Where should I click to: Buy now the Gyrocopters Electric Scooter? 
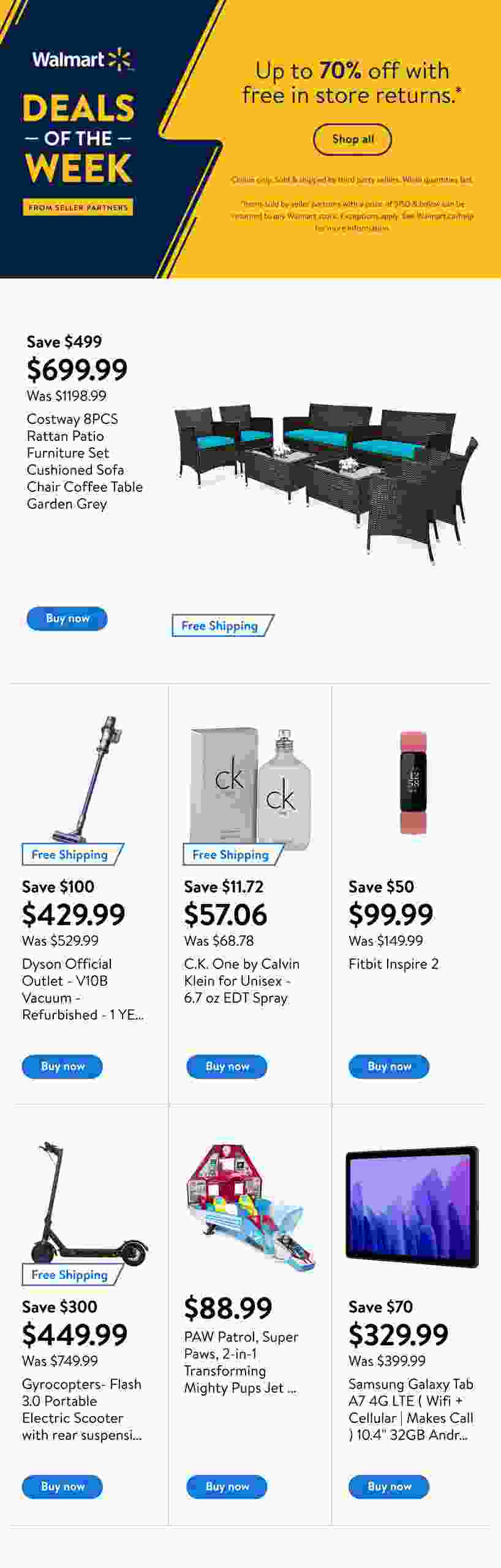(62, 1486)
